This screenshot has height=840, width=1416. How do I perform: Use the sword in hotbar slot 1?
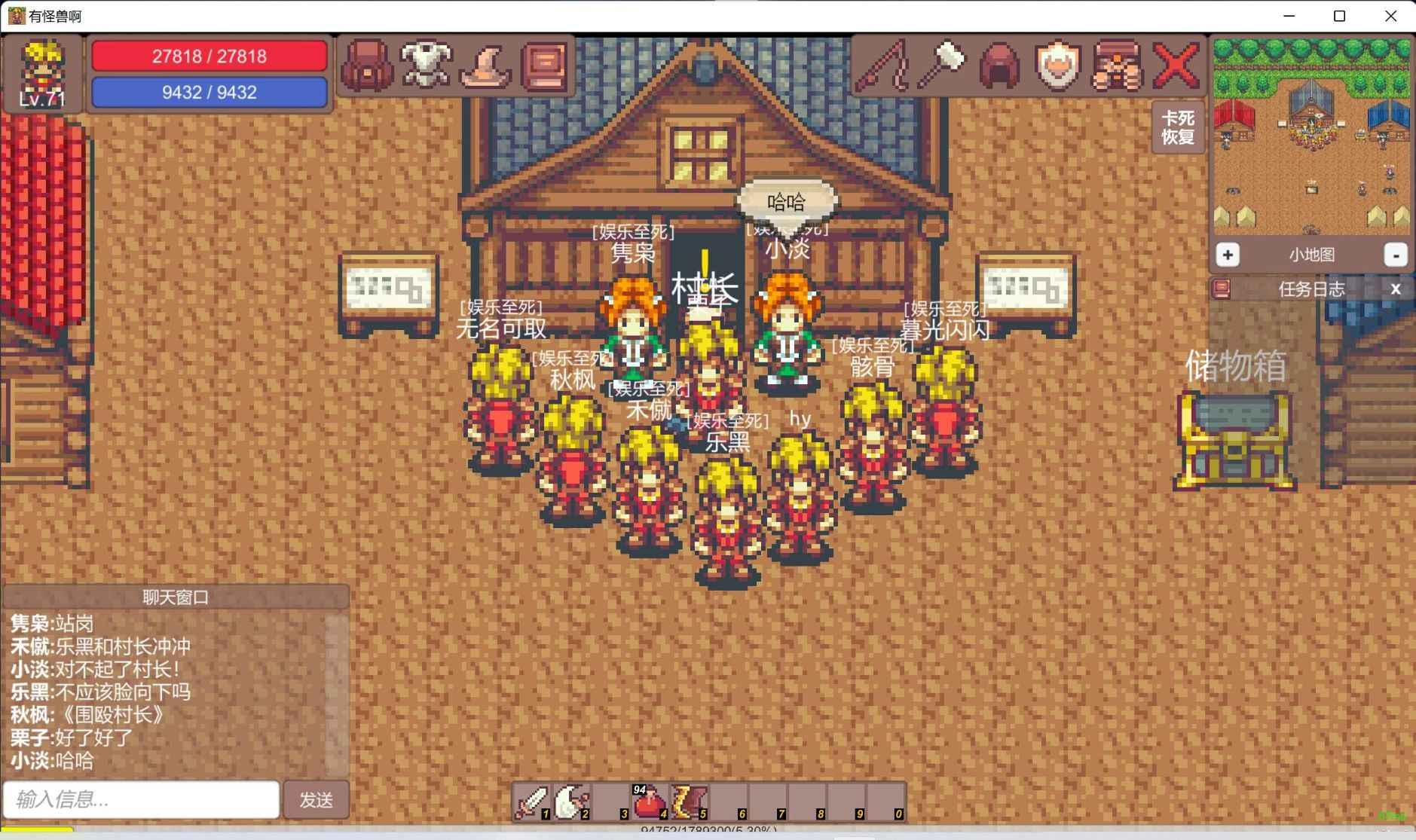(x=532, y=802)
